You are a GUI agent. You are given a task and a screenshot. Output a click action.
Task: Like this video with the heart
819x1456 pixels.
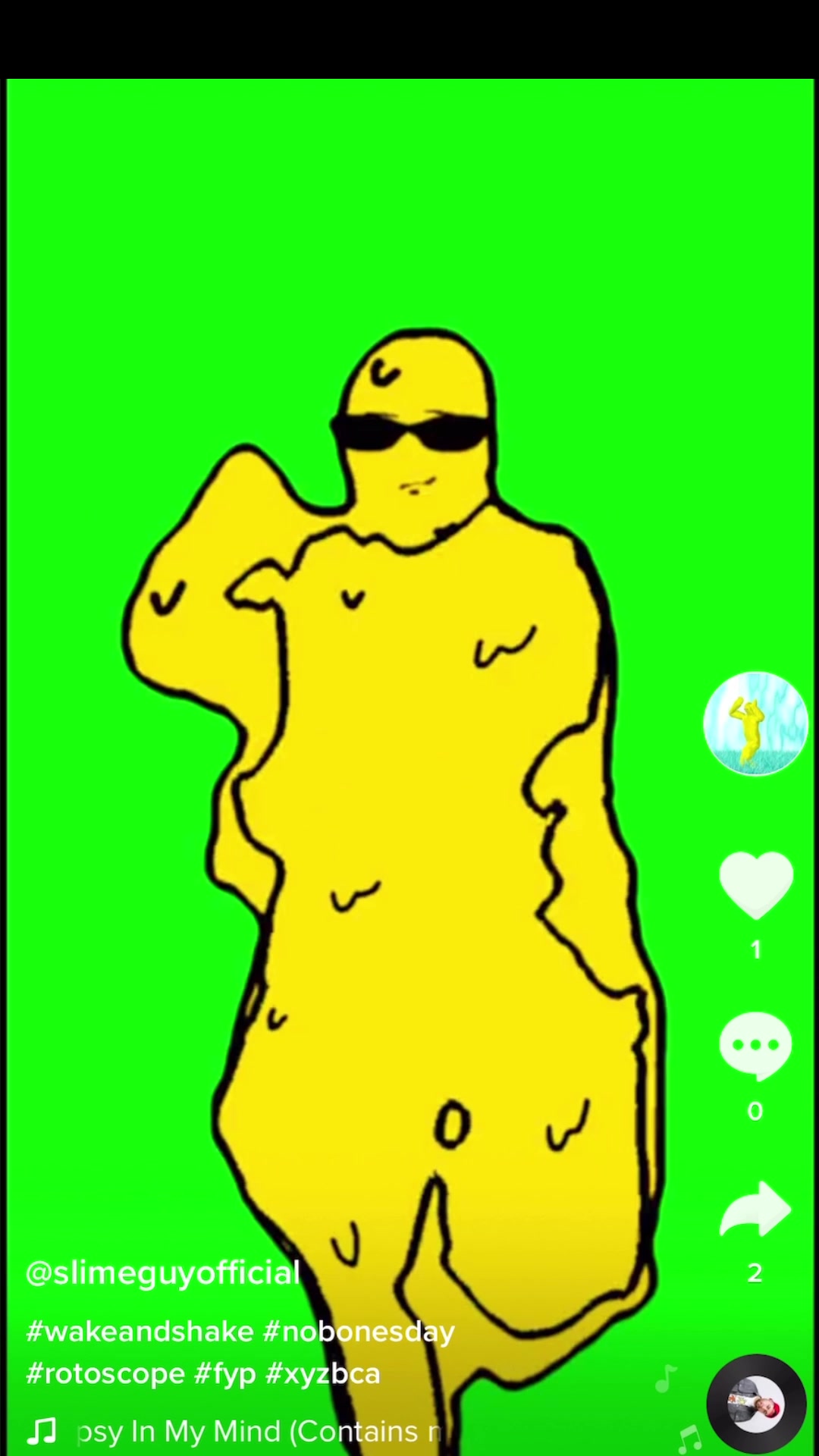click(x=755, y=884)
